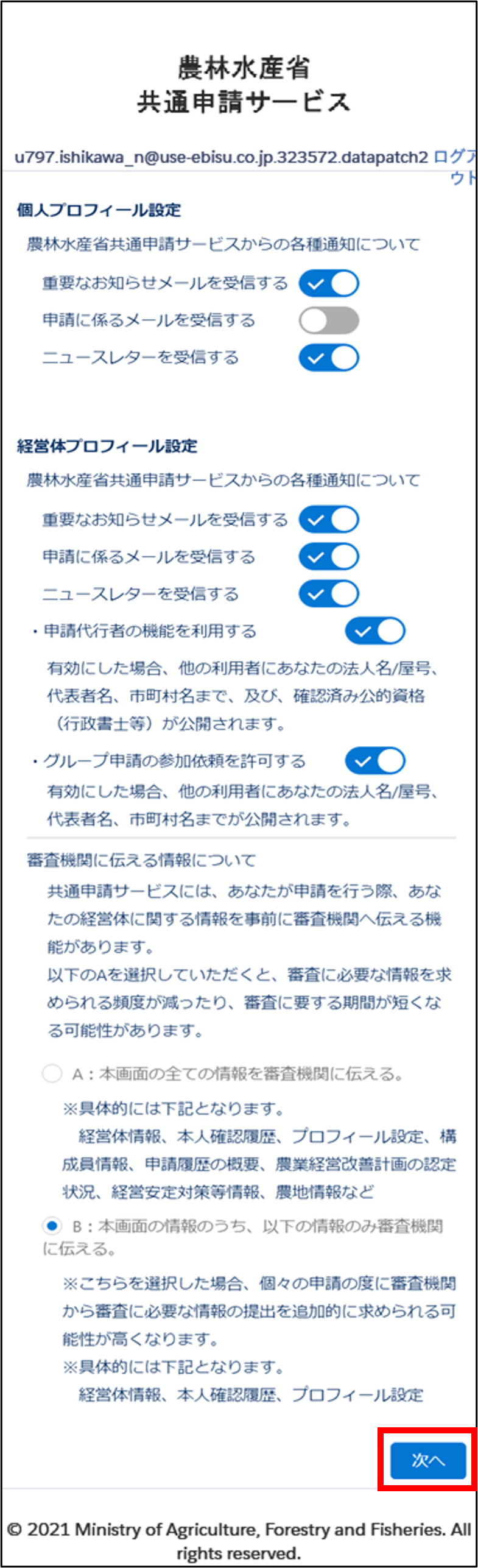Toggle 重要なお知らせメール under 経営体プロフィール設定
The image size is (478, 1568).
[329, 520]
